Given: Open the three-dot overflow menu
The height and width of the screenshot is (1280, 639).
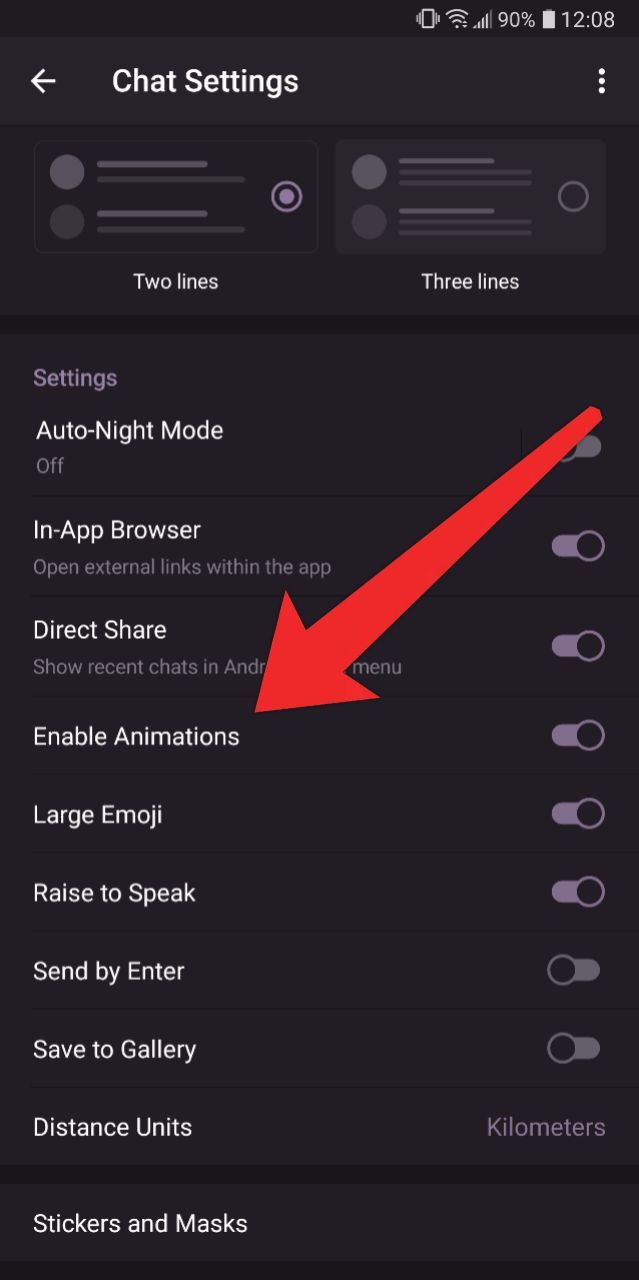Looking at the screenshot, I should pyautogui.click(x=601, y=81).
